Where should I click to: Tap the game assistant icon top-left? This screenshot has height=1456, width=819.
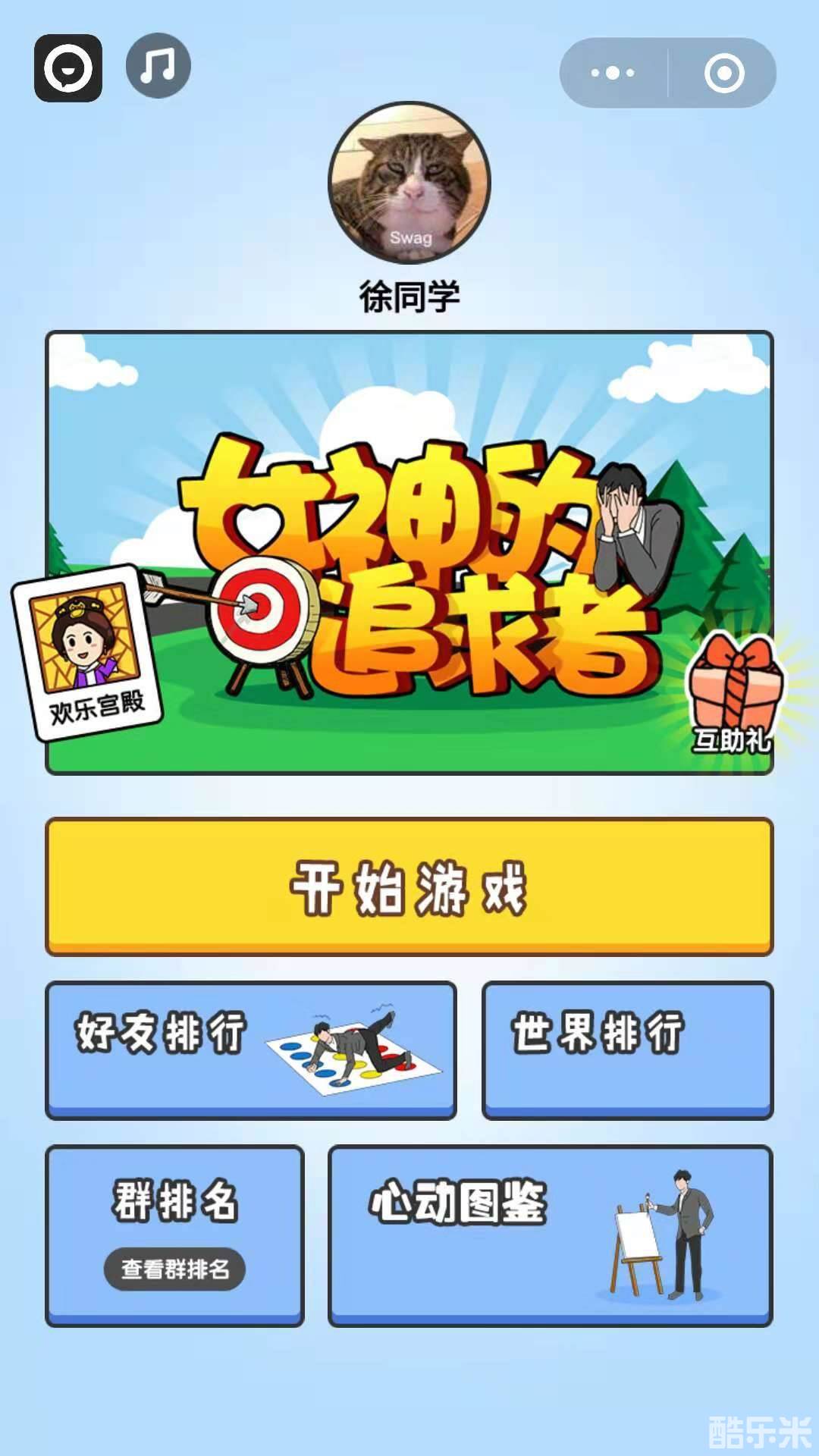pyautogui.click(x=67, y=65)
